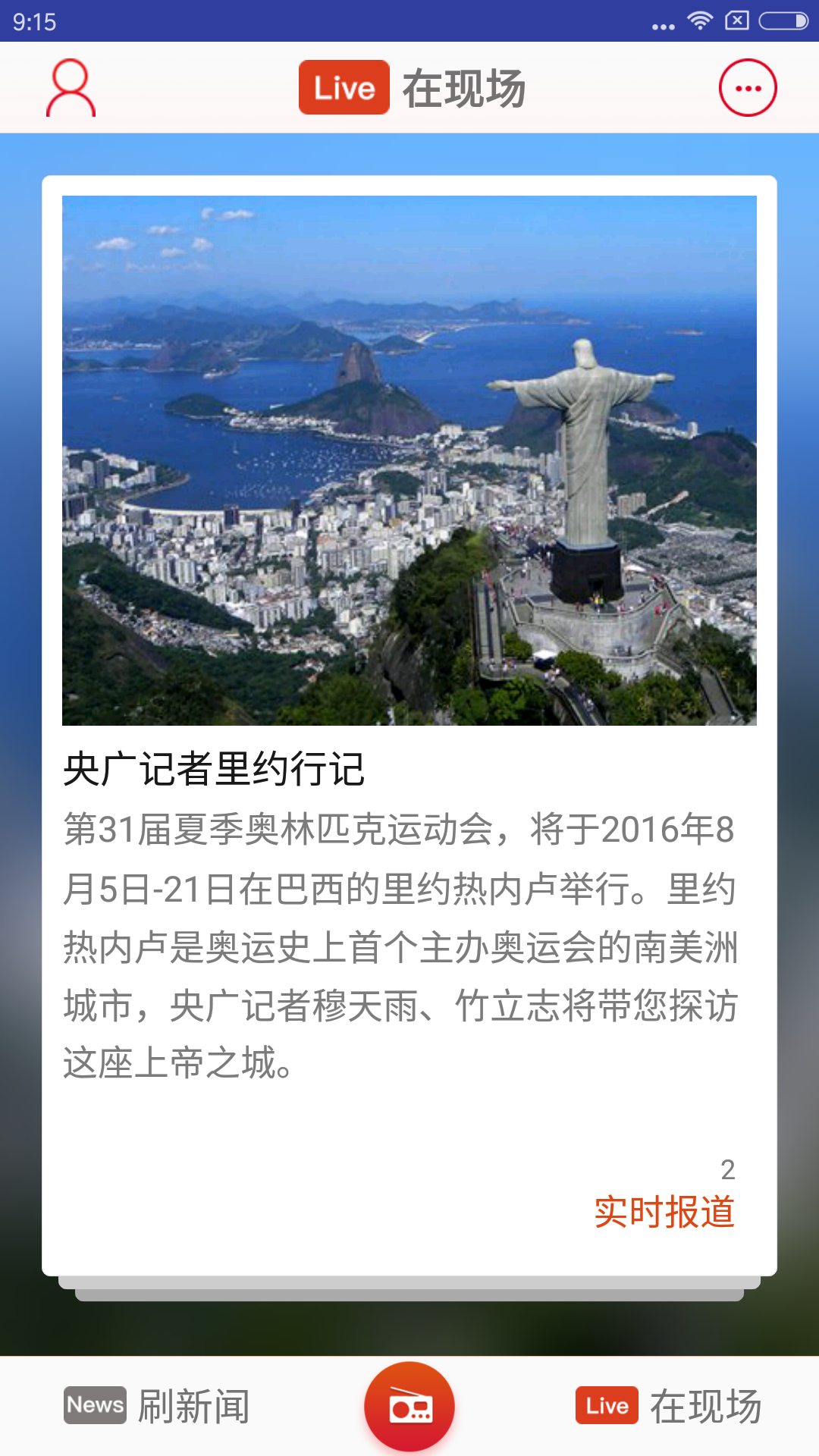Open 实时报道 live reports link
This screenshot has height=1456, width=819.
pos(664,1211)
